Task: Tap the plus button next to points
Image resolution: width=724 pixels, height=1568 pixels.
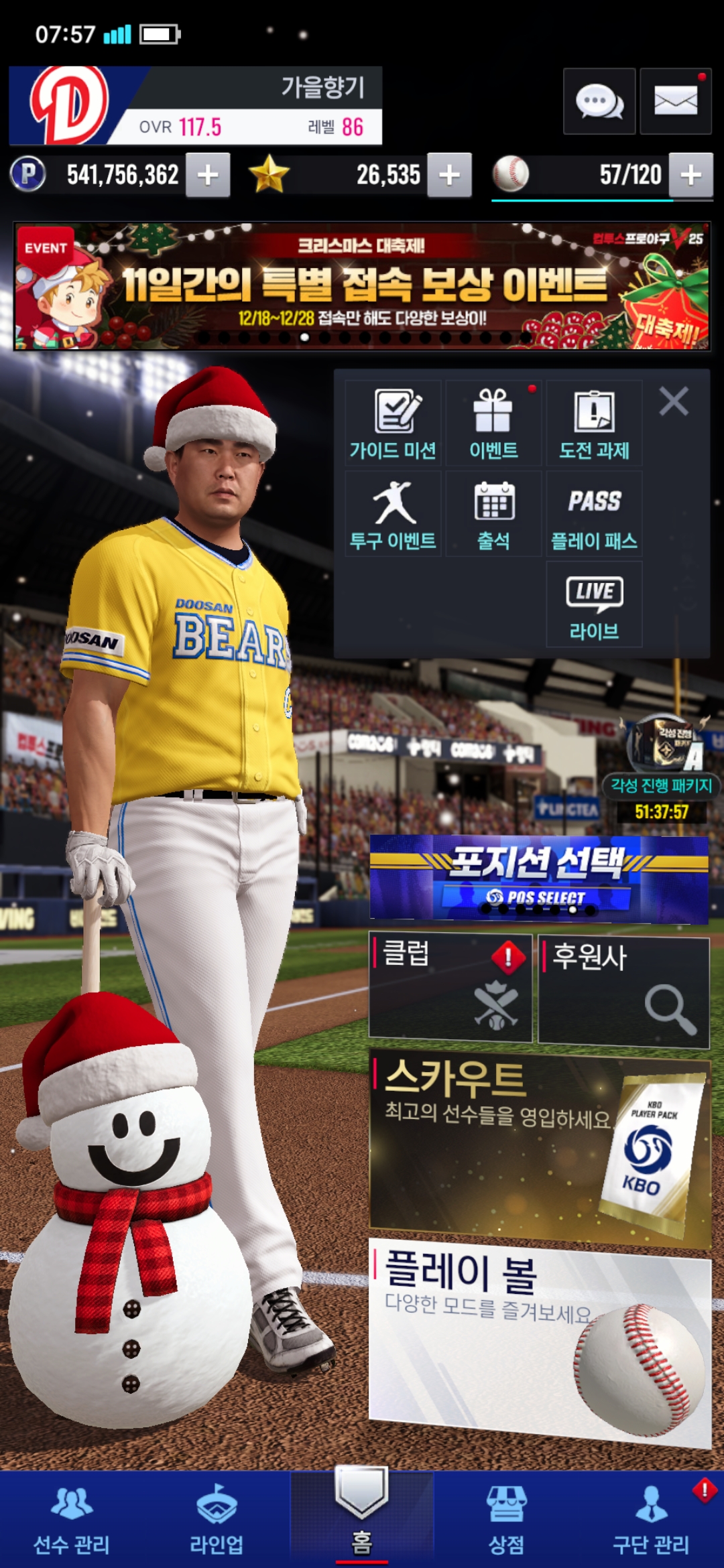Action: click(x=208, y=176)
